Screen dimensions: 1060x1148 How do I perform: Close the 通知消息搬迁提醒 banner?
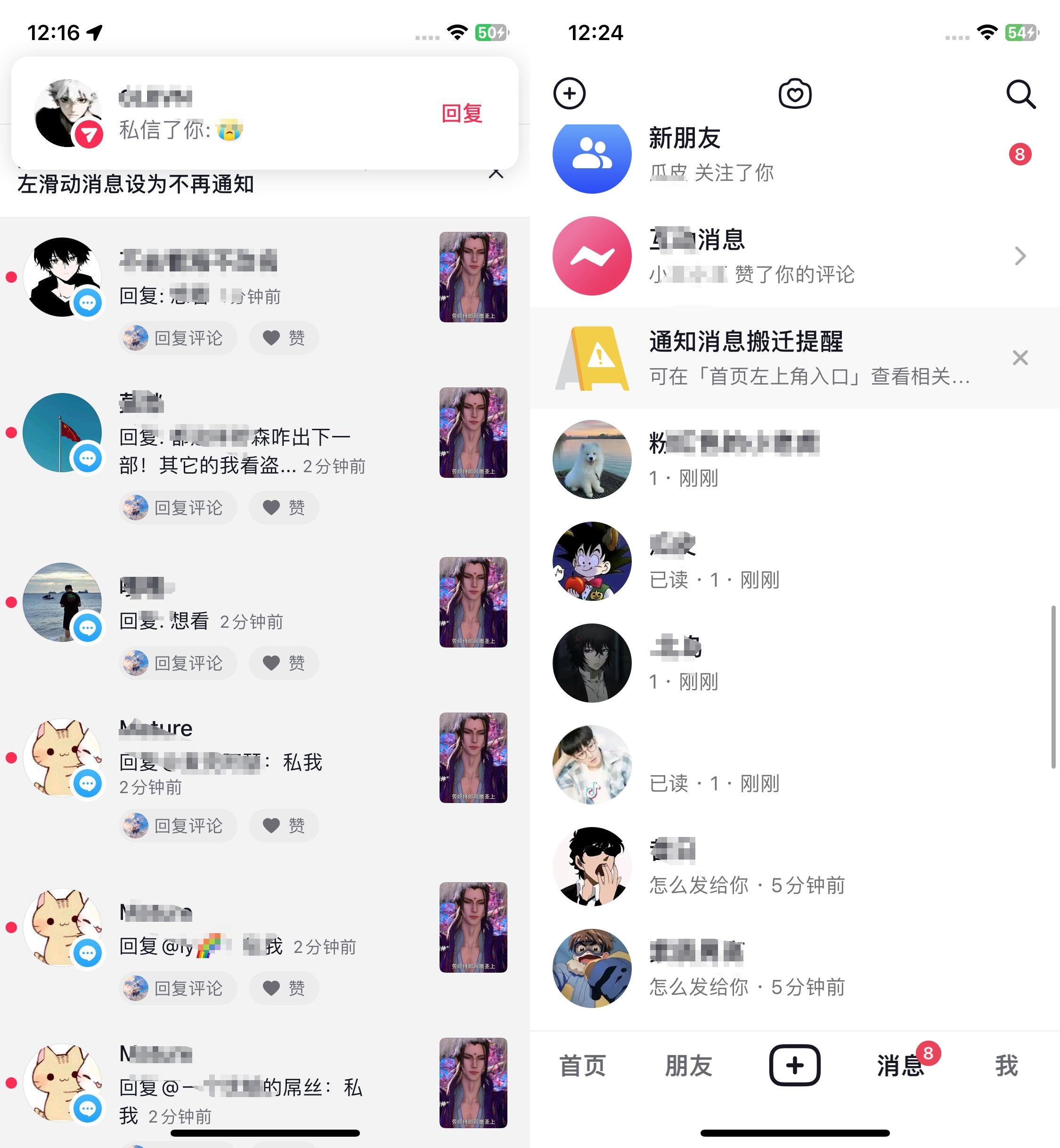[1020, 358]
